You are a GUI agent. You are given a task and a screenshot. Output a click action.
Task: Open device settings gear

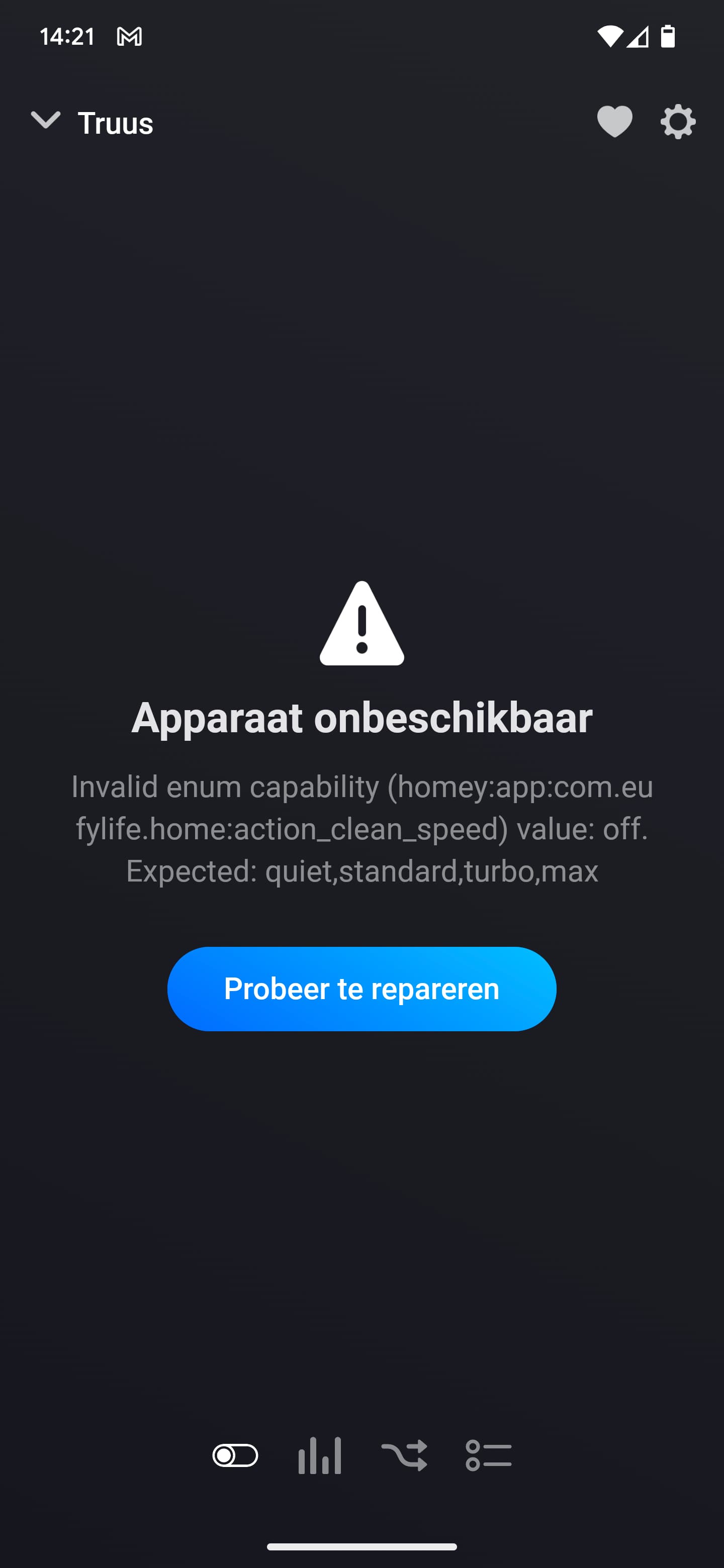click(x=678, y=122)
